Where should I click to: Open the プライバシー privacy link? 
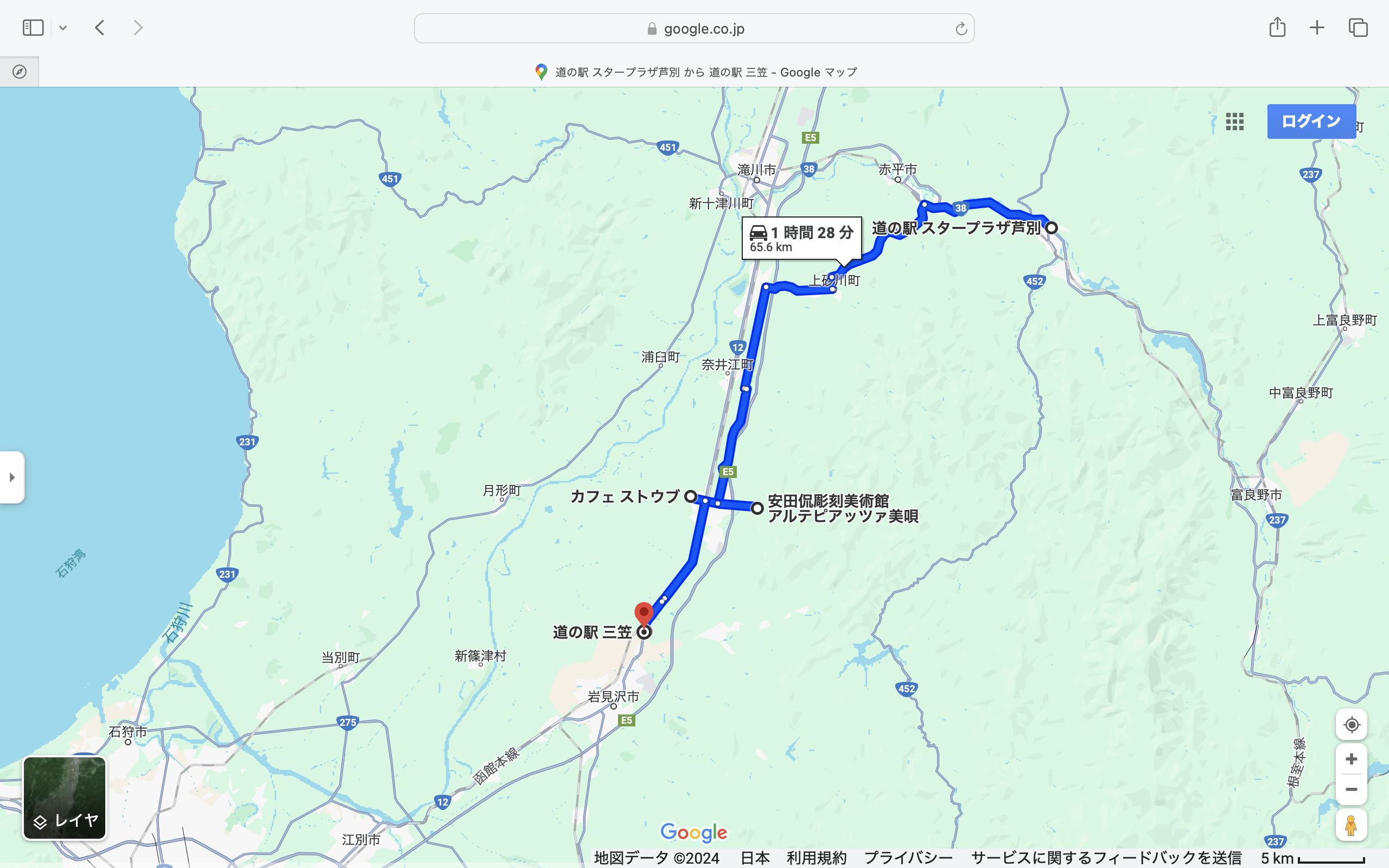pos(908,858)
